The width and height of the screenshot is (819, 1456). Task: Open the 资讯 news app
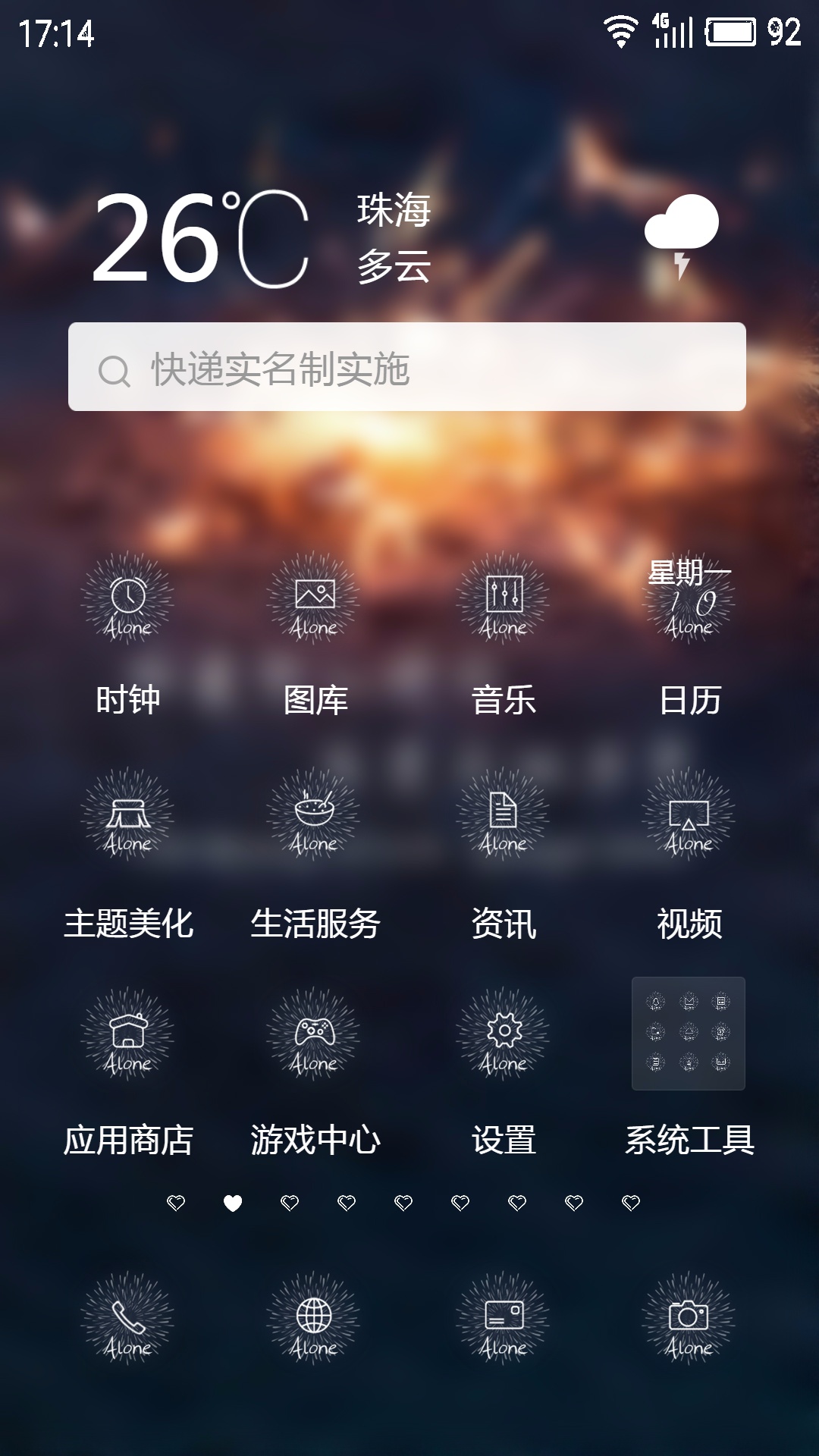coord(504,815)
